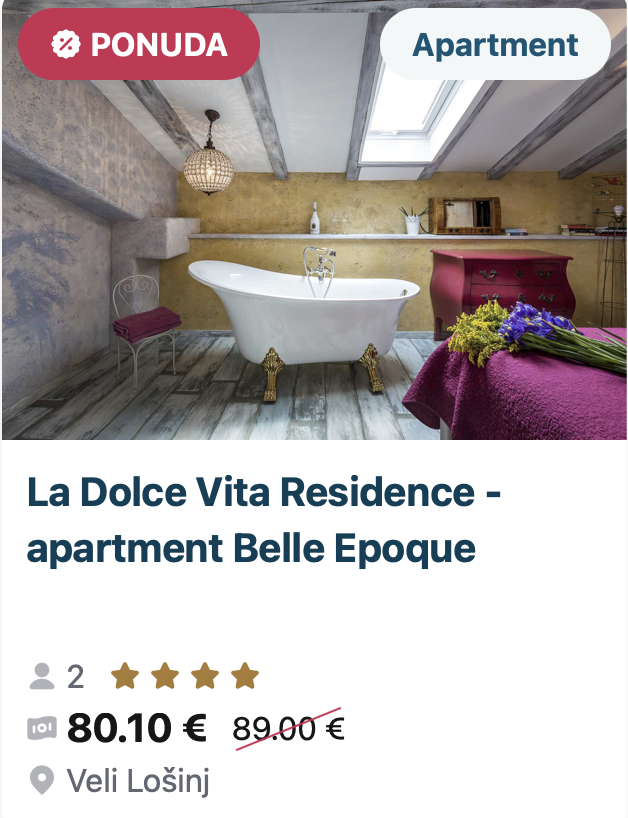
Task: Open the La Dolce Vita Residence title link
Action: point(265,520)
